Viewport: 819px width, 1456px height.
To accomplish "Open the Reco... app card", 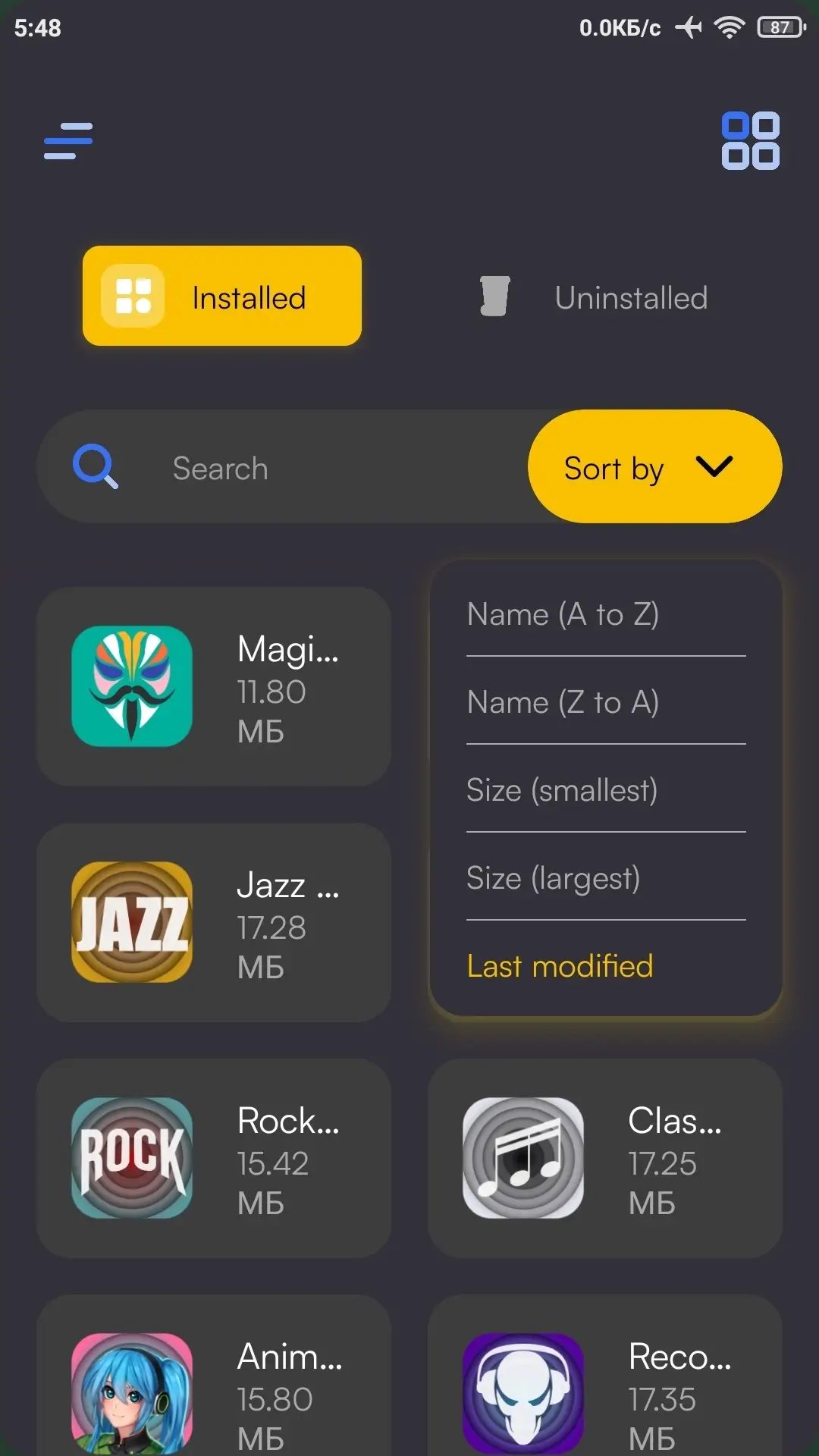I will pos(605,1376).
